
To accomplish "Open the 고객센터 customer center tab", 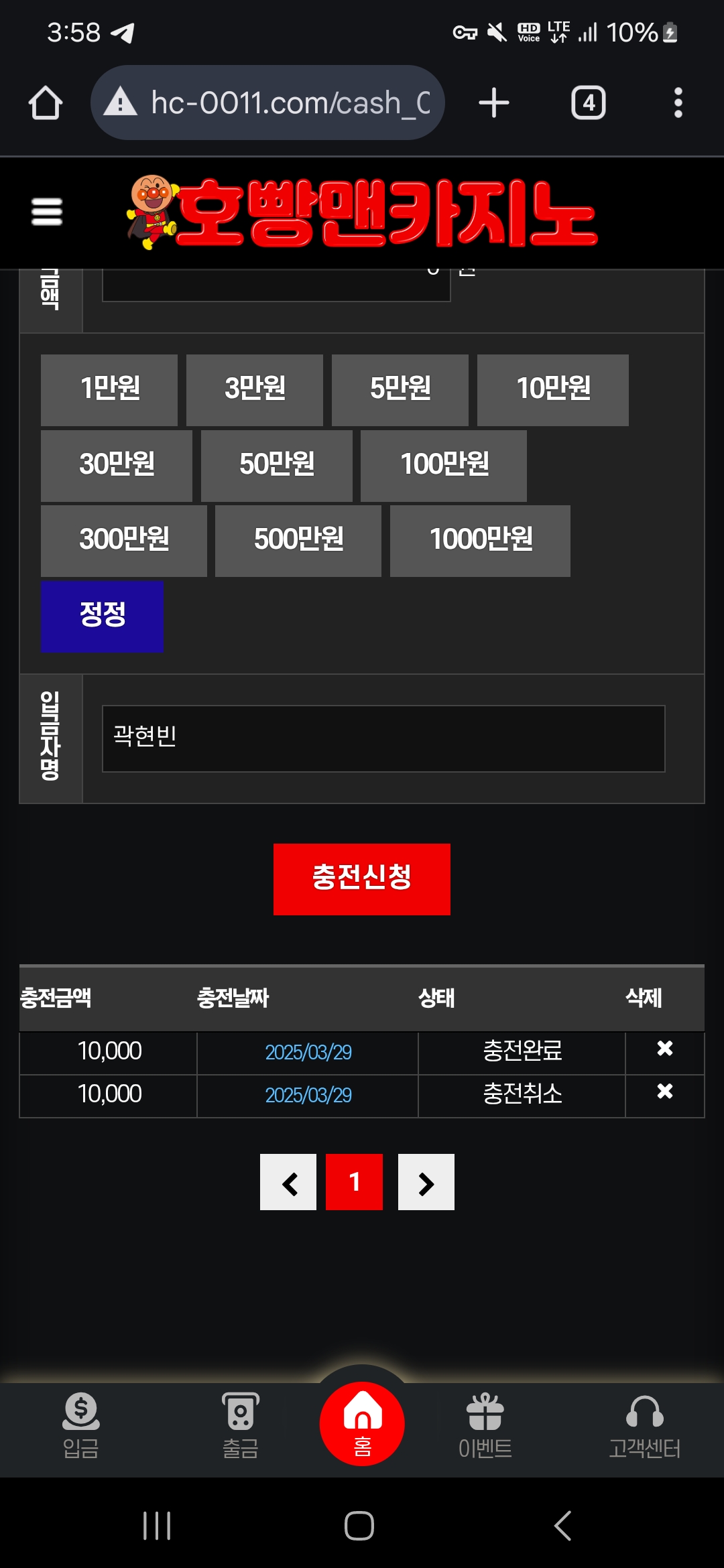I will click(644, 1424).
